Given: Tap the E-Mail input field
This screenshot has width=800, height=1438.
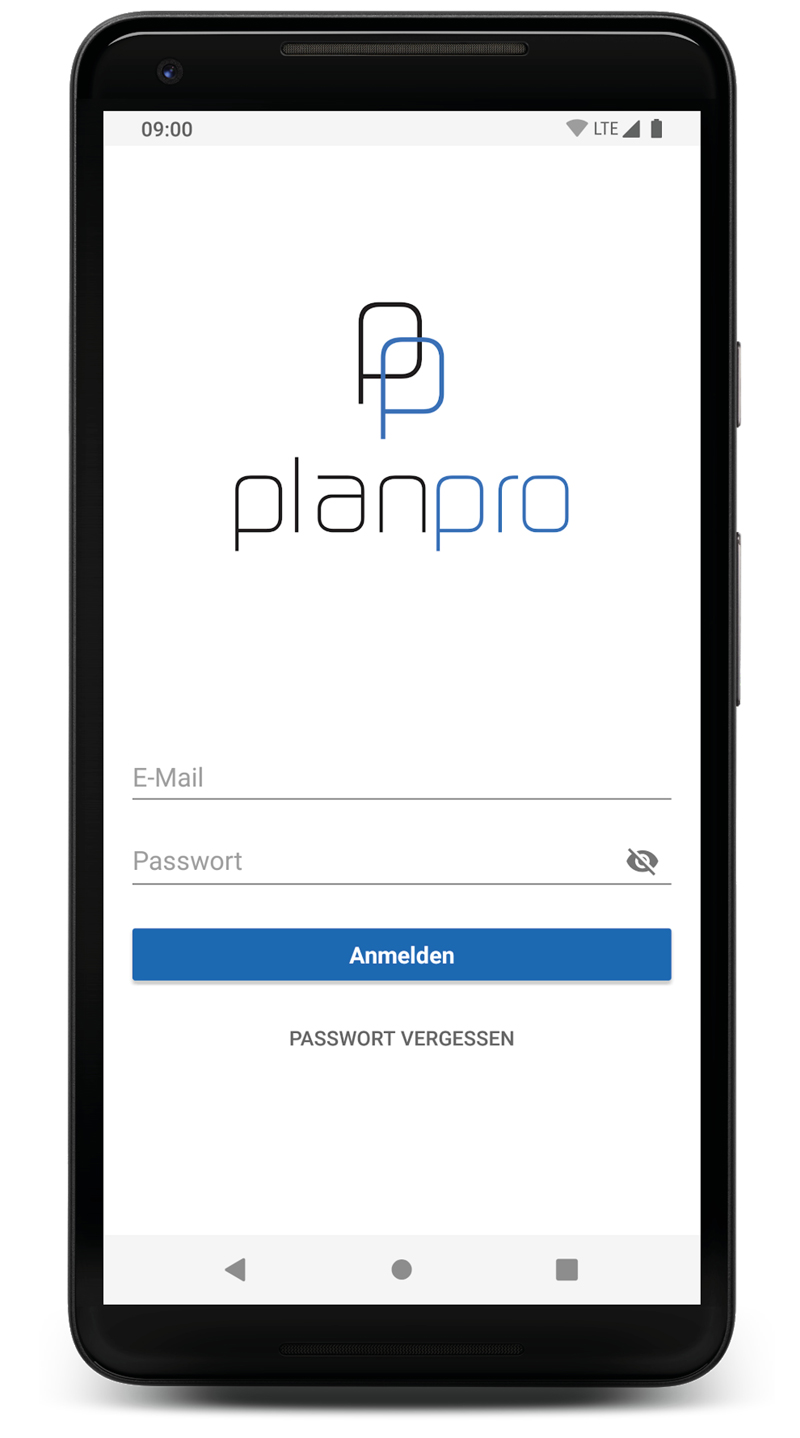Looking at the screenshot, I should (400, 778).
